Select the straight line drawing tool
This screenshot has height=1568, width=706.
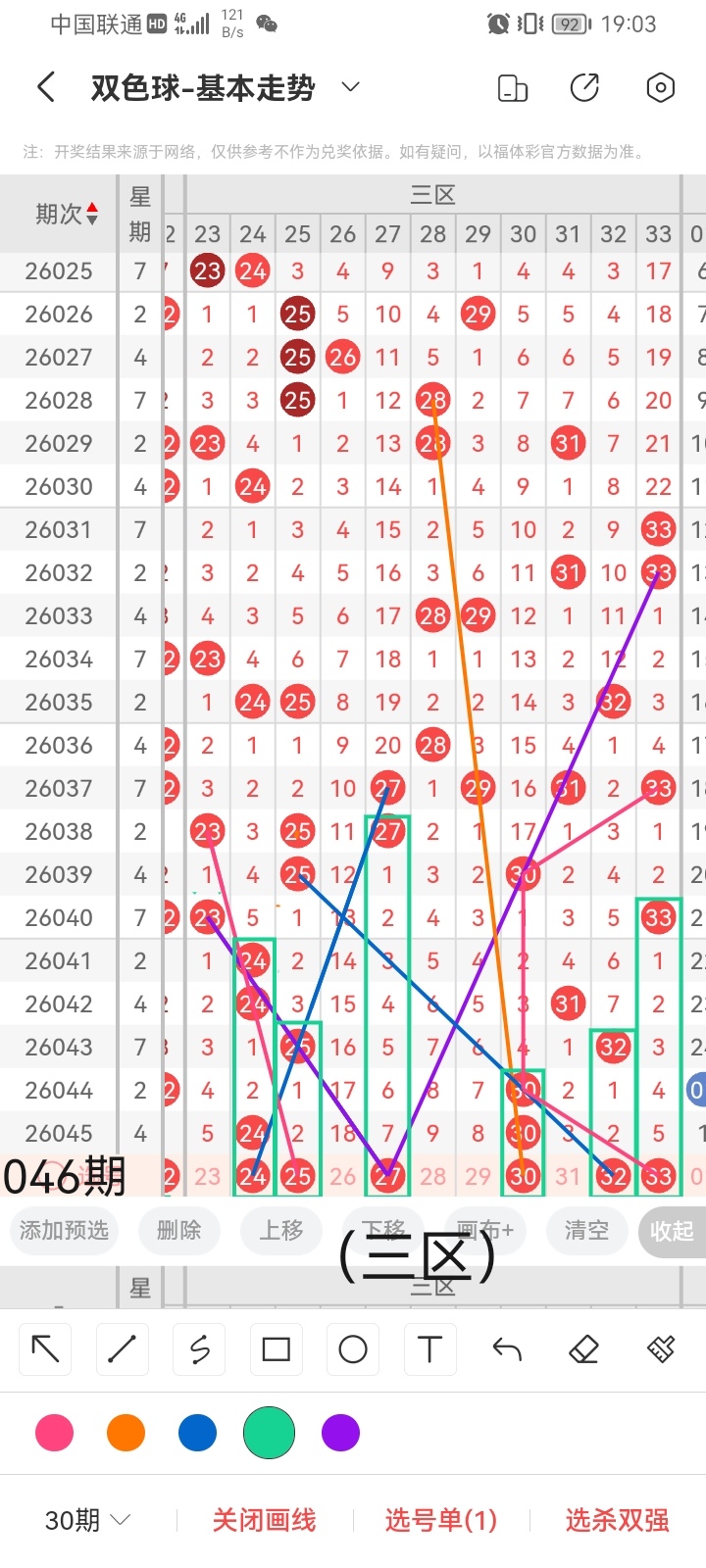[122, 1349]
